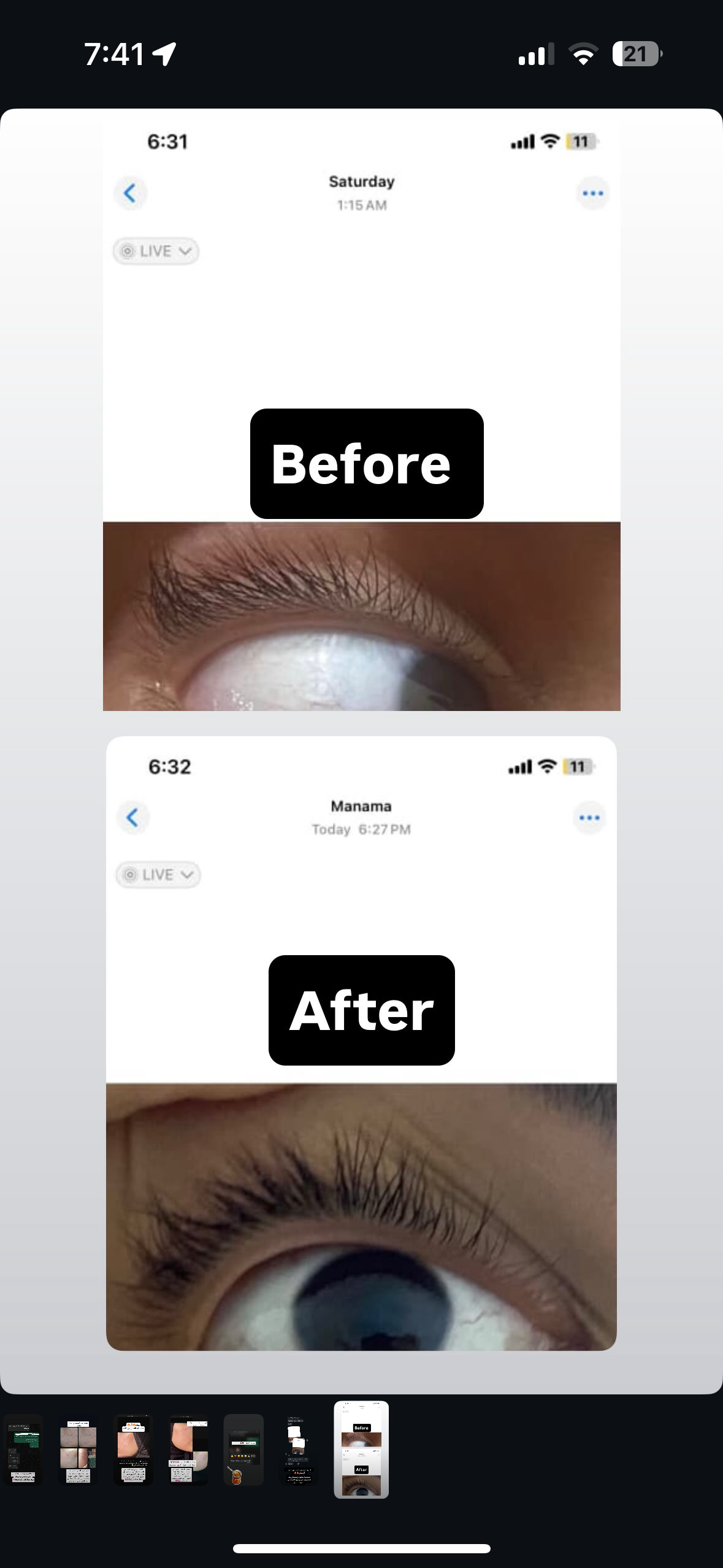
Task: Select the highlighted Before/After thumbnail
Action: 361,1450
